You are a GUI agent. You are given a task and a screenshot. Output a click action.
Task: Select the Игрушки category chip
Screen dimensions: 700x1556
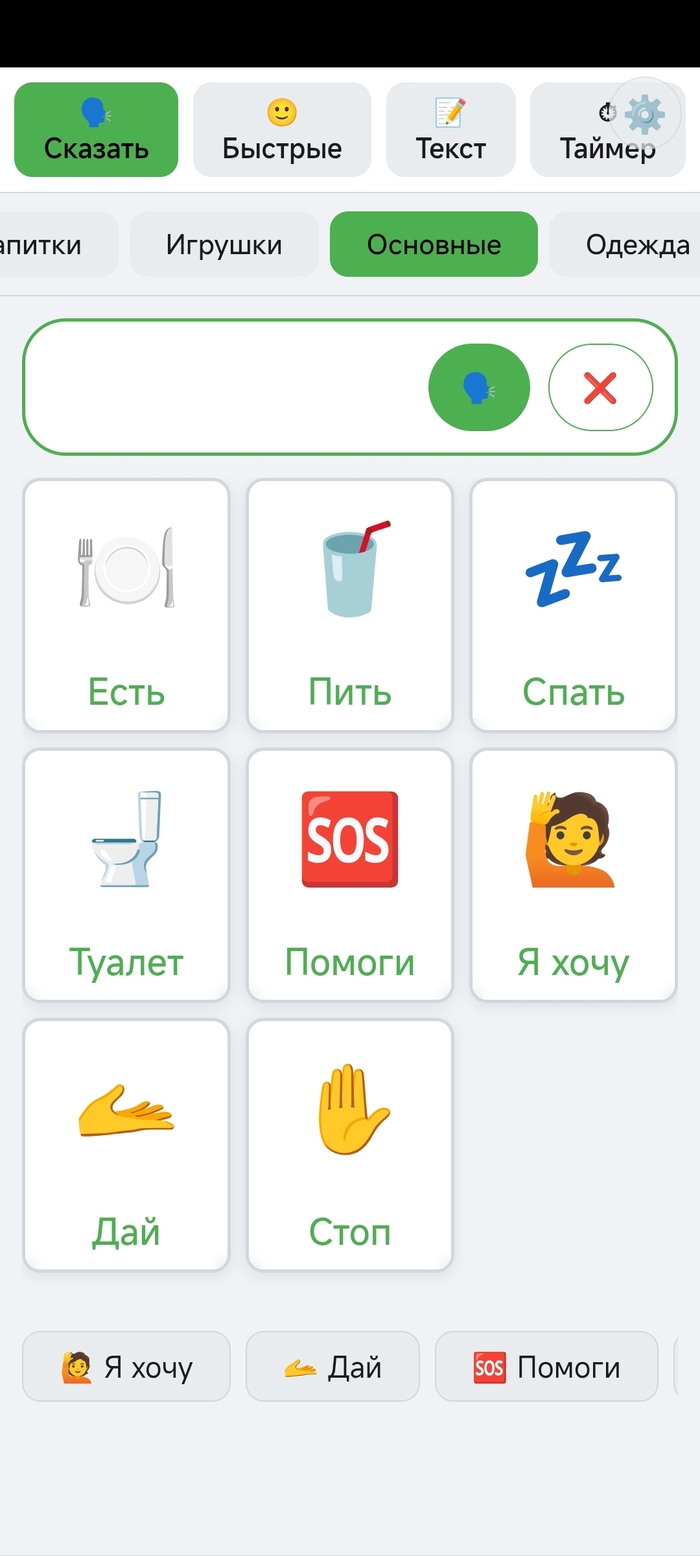click(224, 244)
